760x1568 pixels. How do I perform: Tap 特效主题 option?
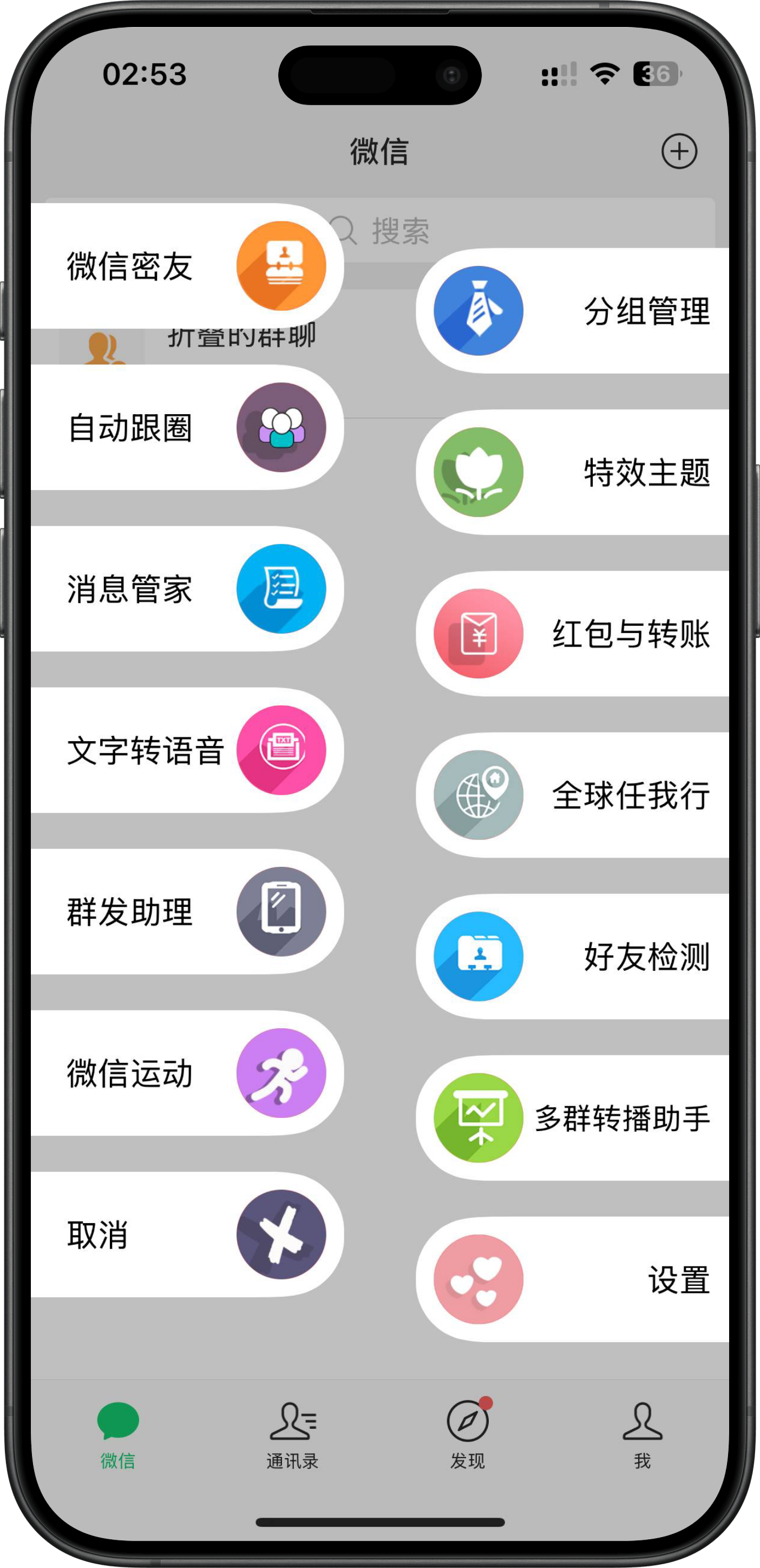click(x=572, y=472)
